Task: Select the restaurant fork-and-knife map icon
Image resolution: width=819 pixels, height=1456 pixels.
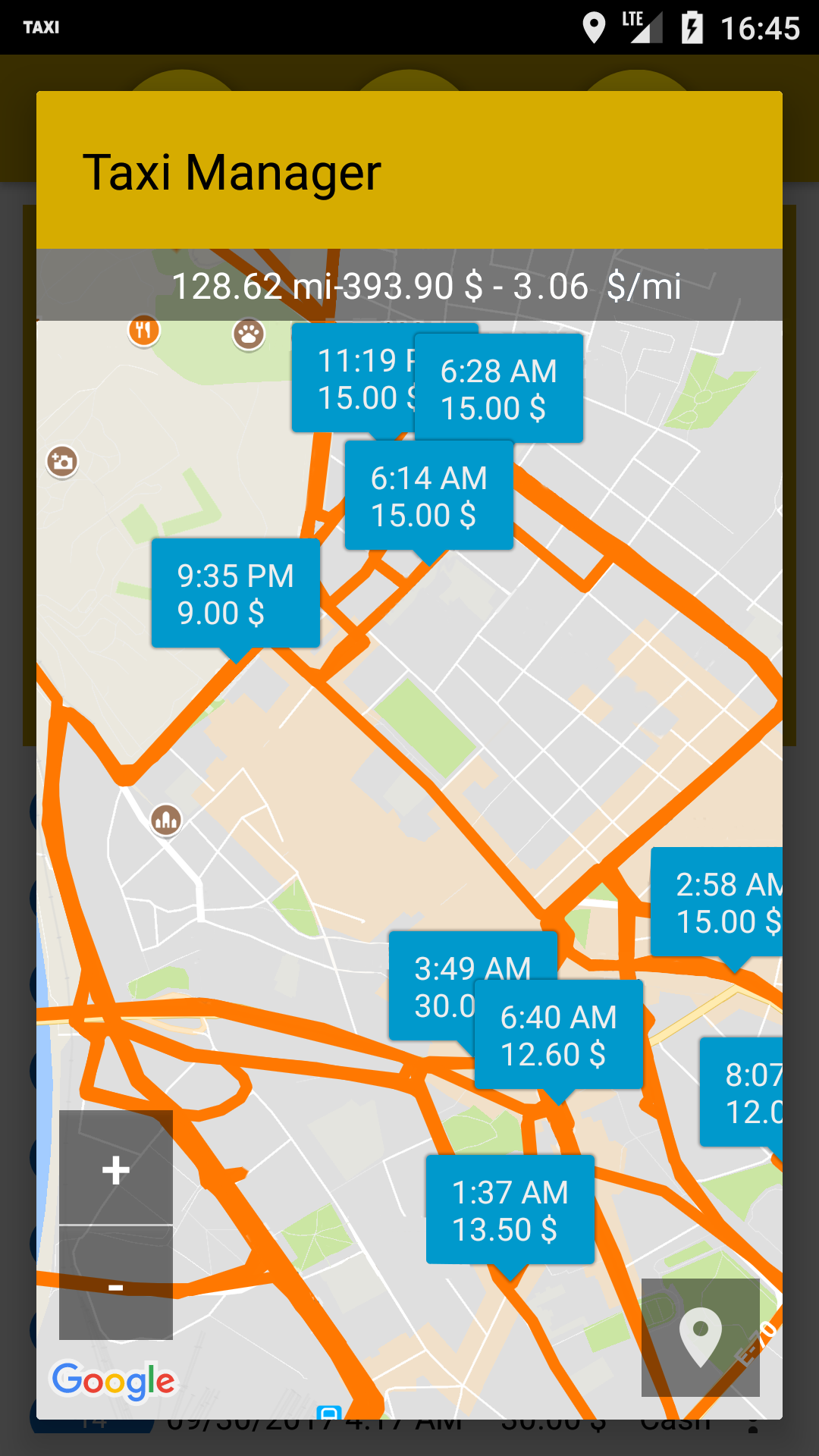Action: pos(144,331)
